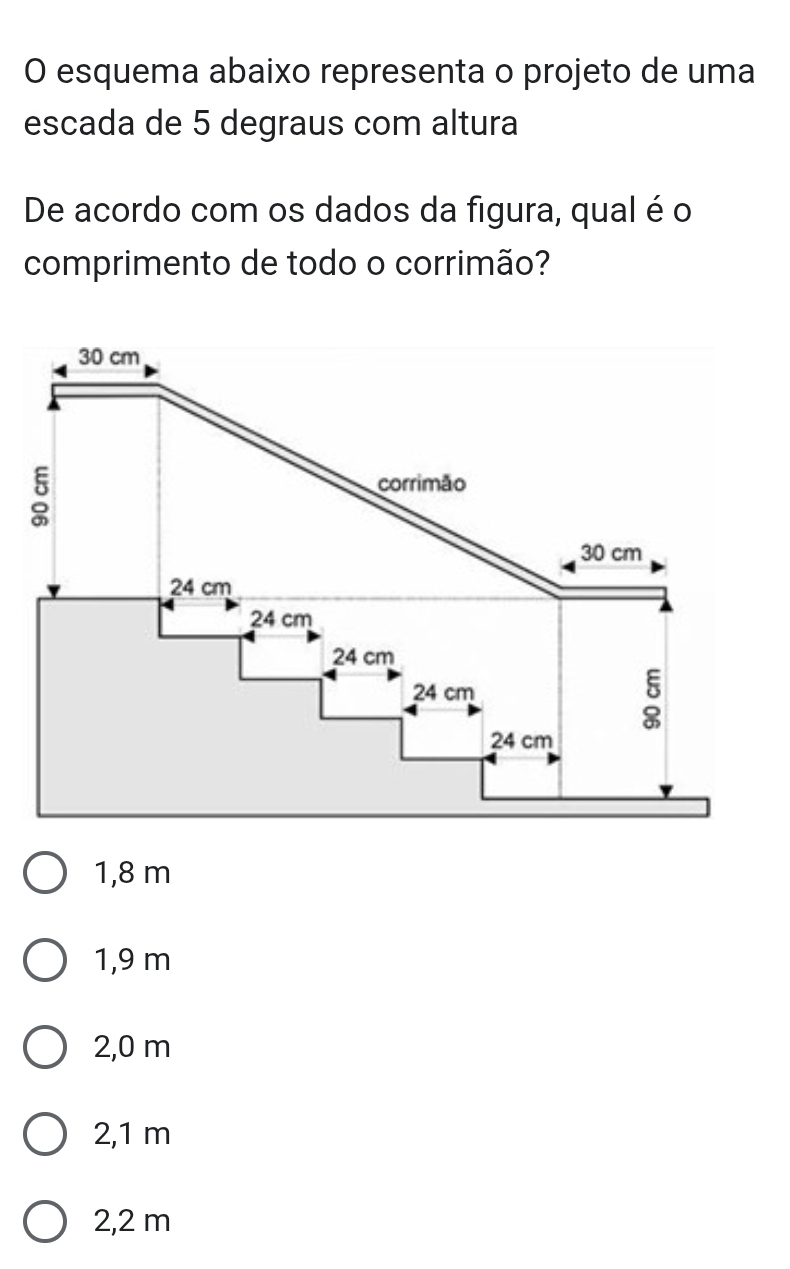The width and height of the screenshot is (790, 1269).
Task: Pick the 2,1 m option
Action: click(43, 1135)
